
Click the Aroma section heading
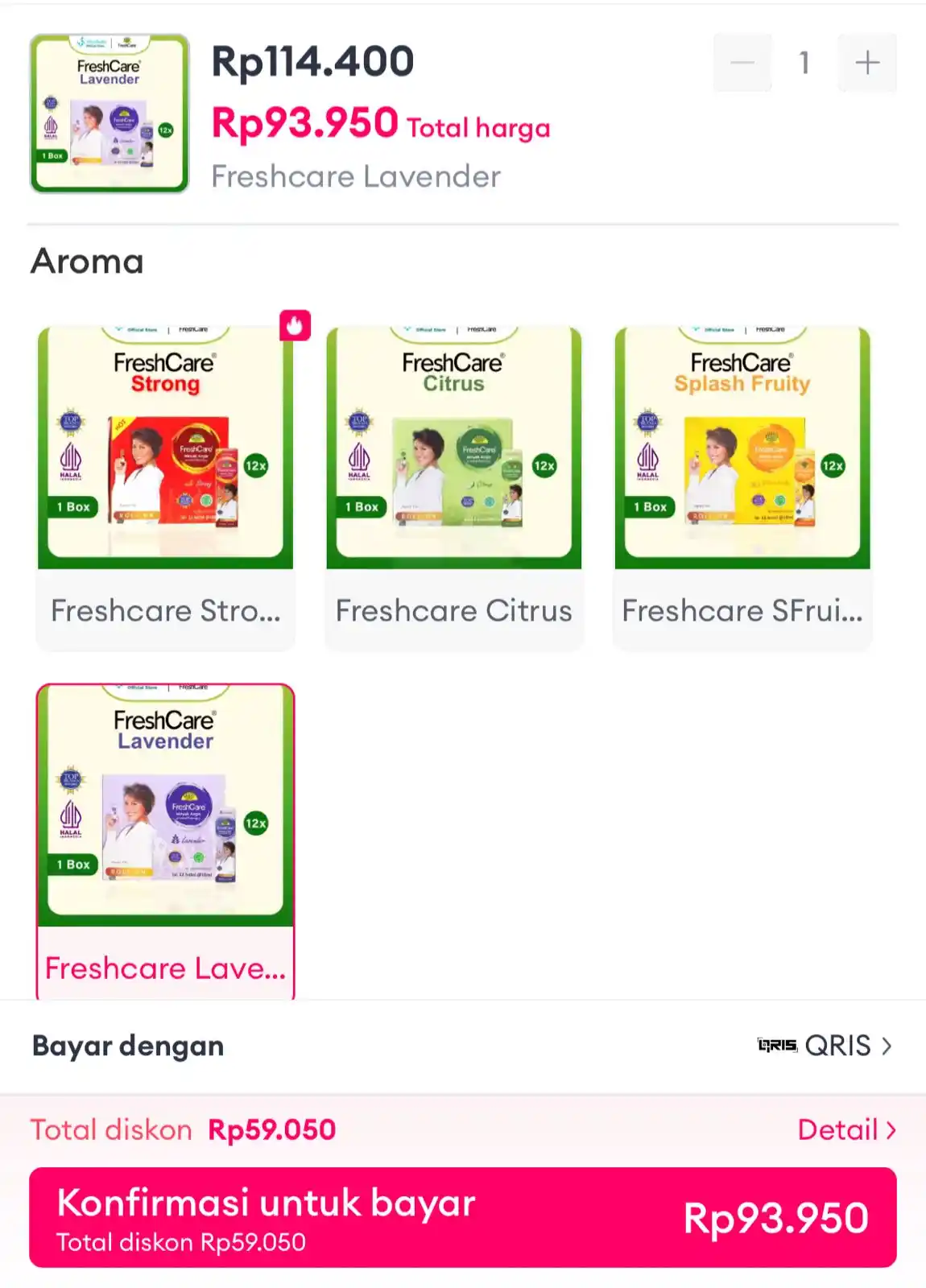87,261
